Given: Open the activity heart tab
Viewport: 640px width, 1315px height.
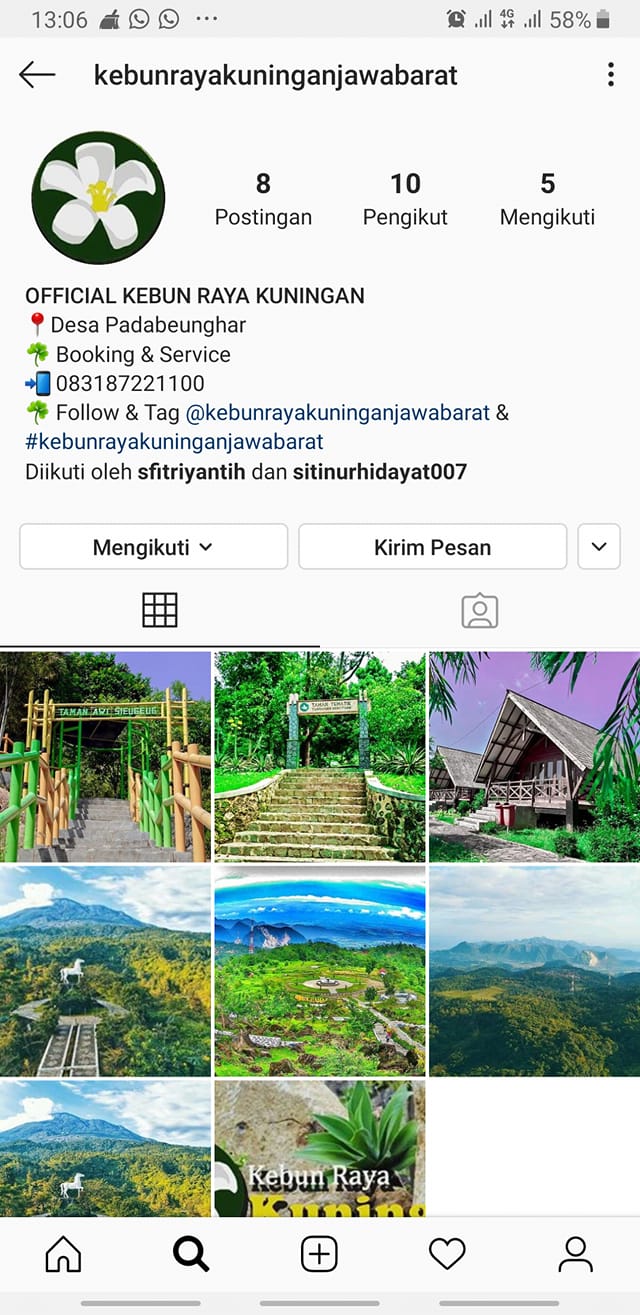Looking at the screenshot, I should point(447,1253).
